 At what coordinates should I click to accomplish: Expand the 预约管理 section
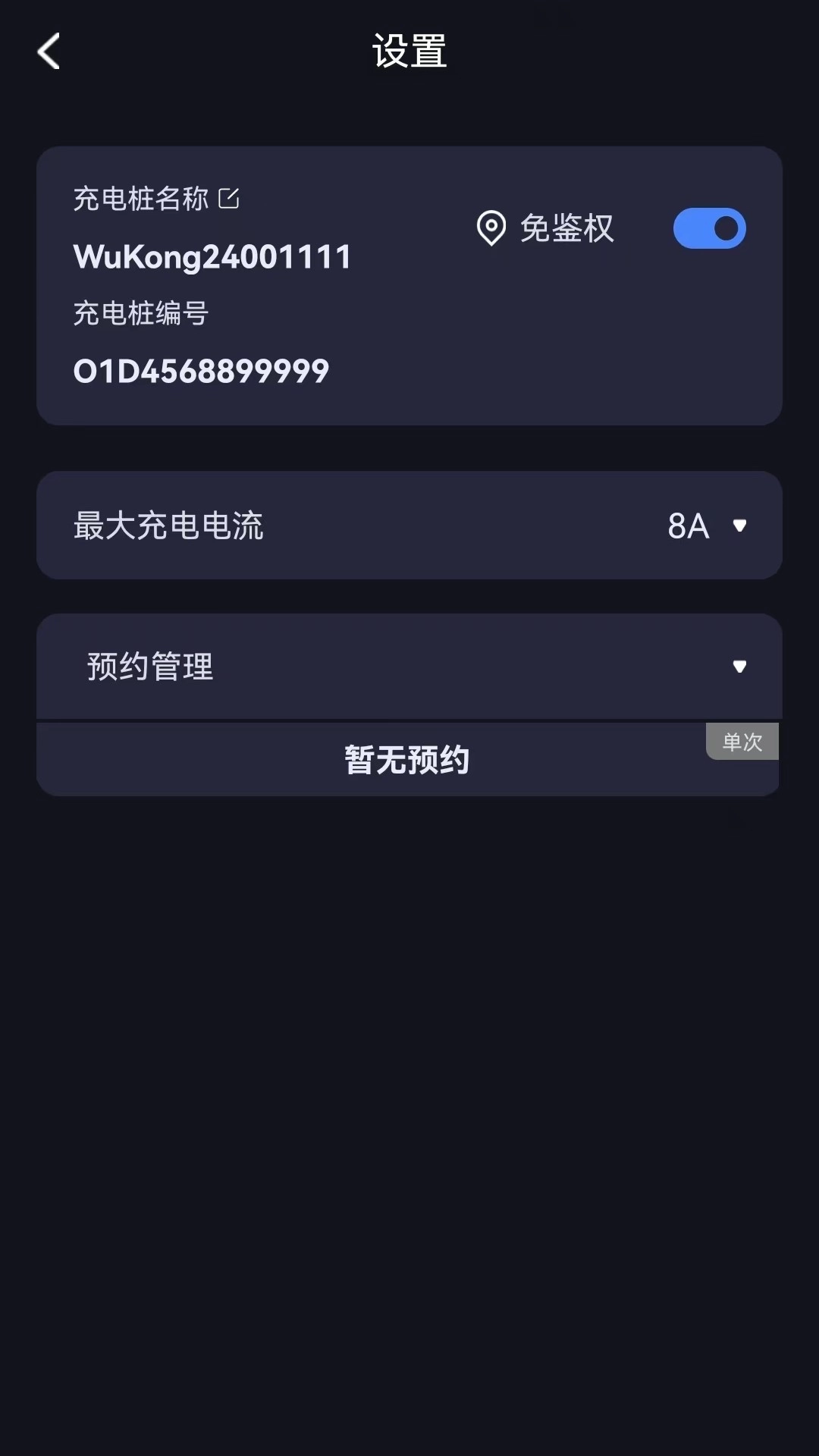[x=739, y=667]
